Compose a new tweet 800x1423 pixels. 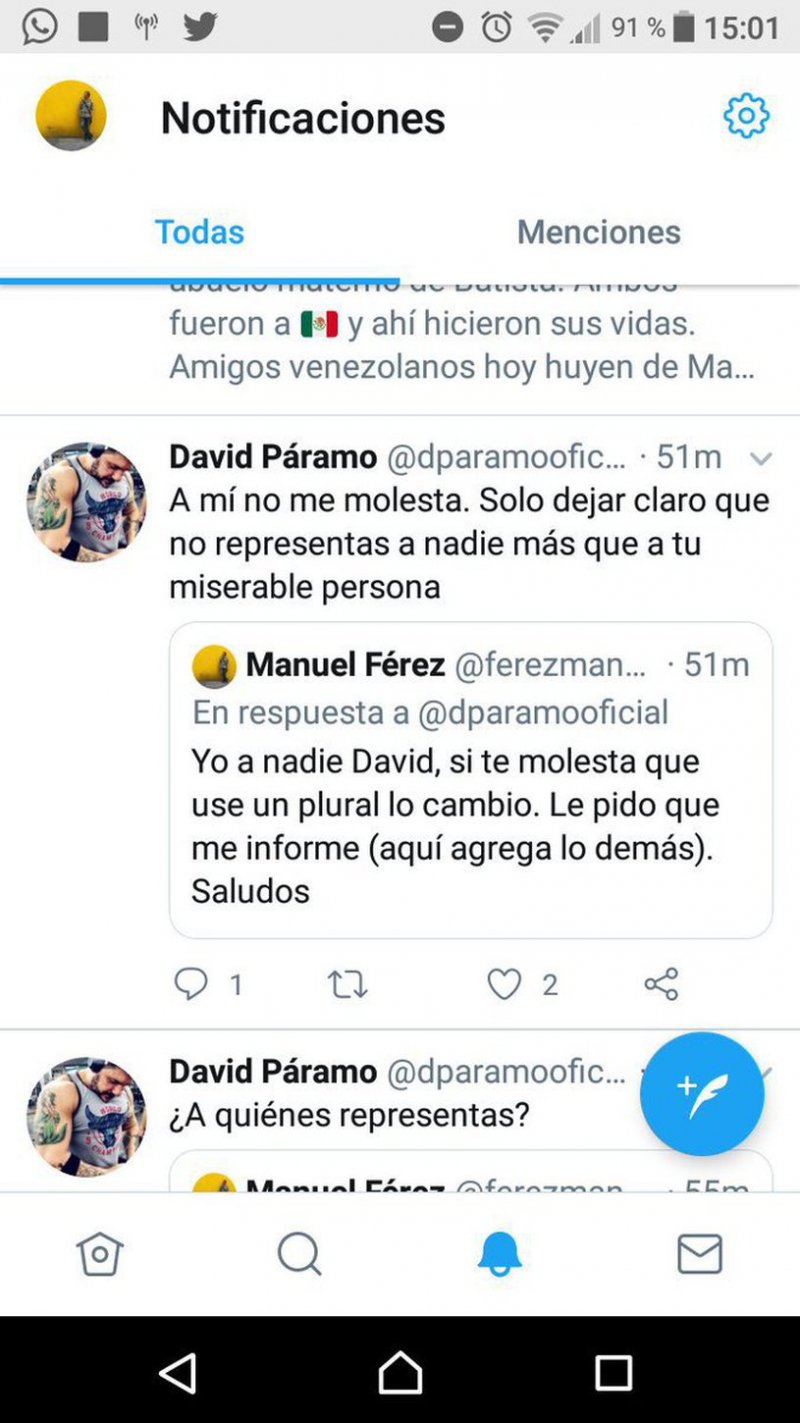point(702,1093)
